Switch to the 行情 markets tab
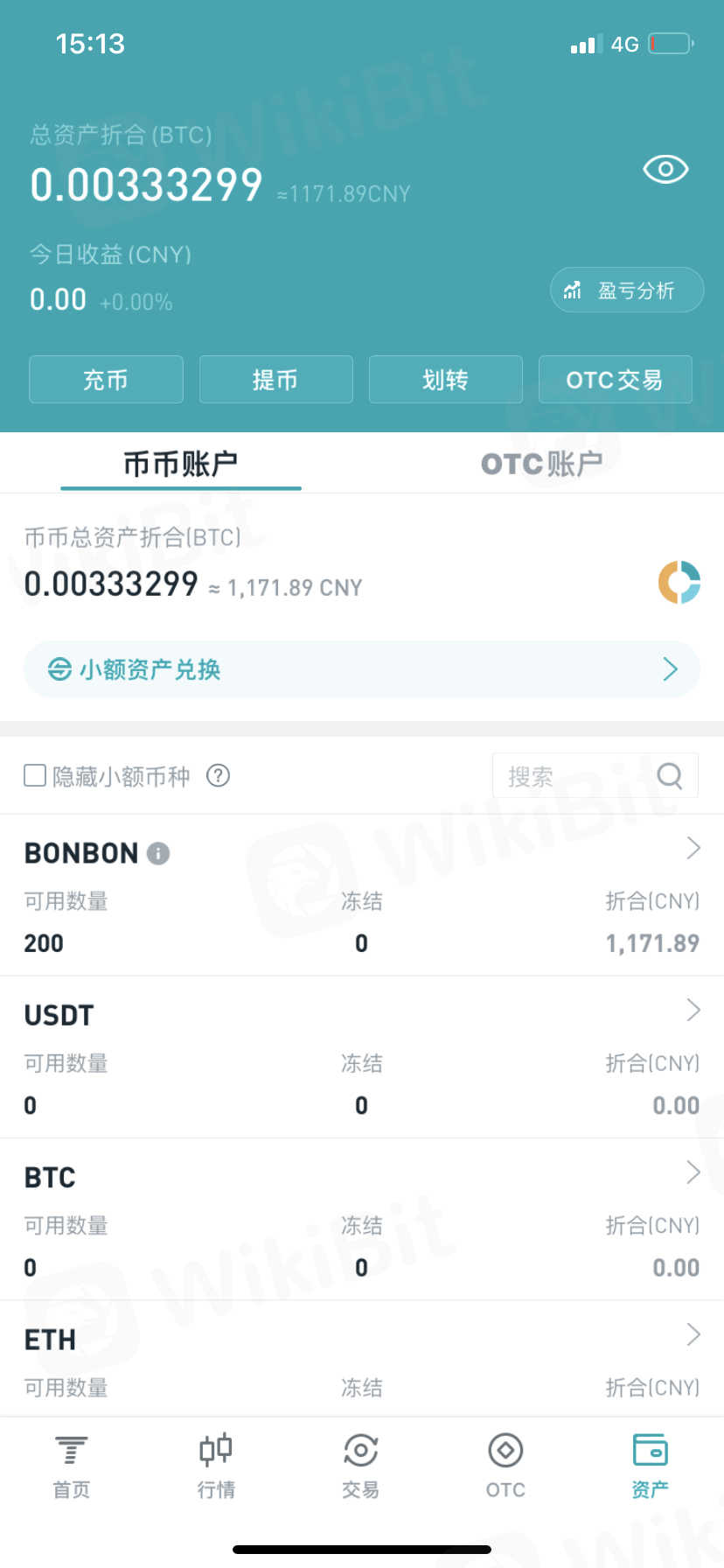724x1568 pixels. click(x=216, y=1466)
